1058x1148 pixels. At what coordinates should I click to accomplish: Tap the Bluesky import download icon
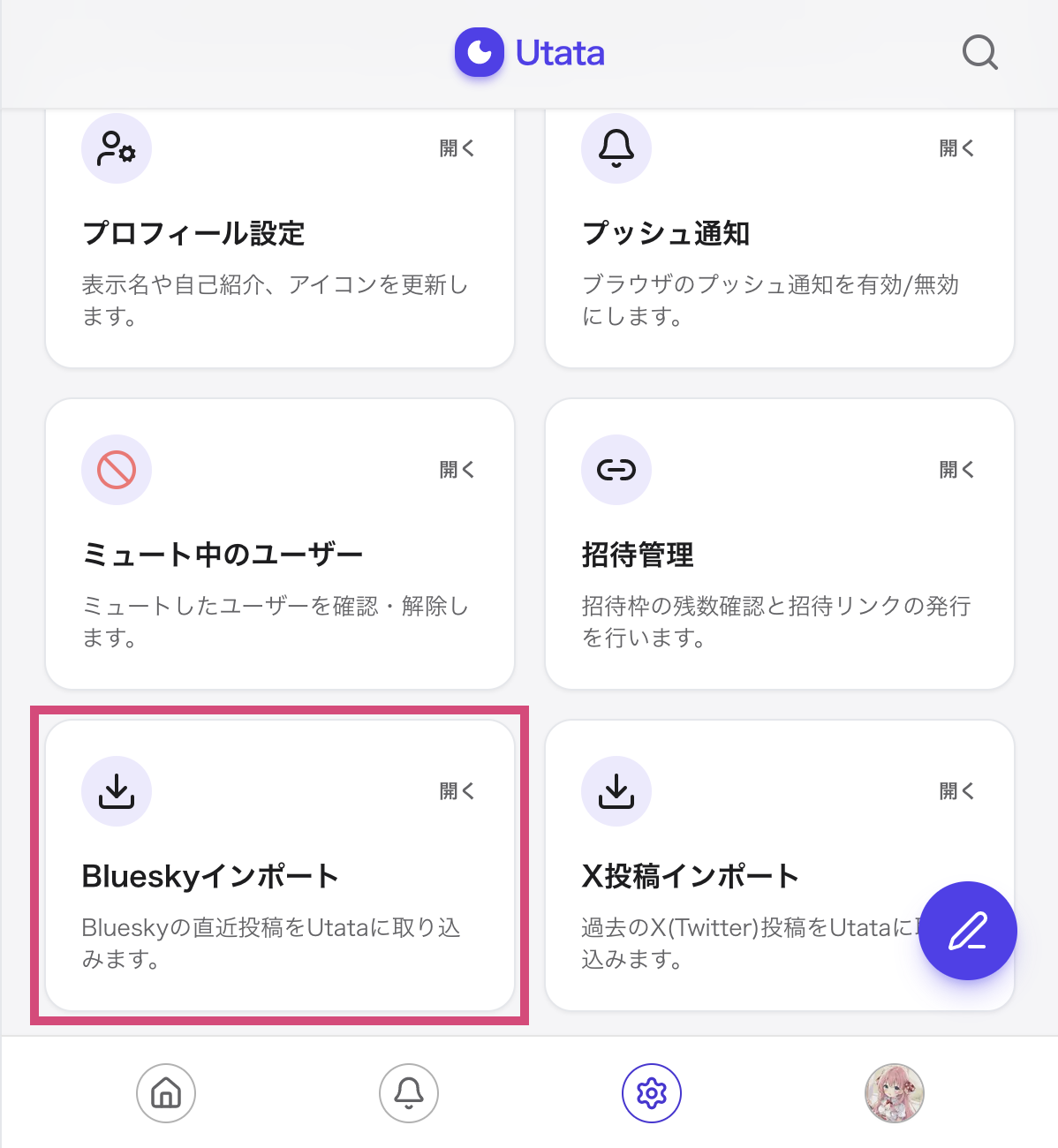click(116, 791)
